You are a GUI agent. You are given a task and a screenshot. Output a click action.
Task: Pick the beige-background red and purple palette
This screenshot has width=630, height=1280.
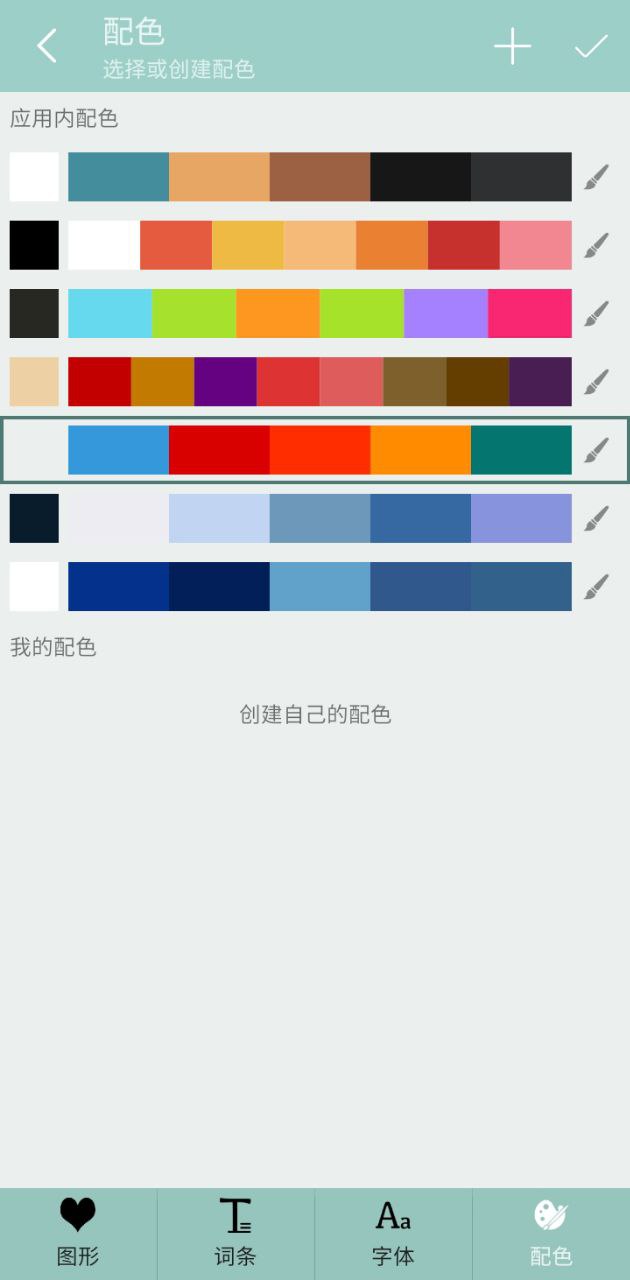pos(319,381)
